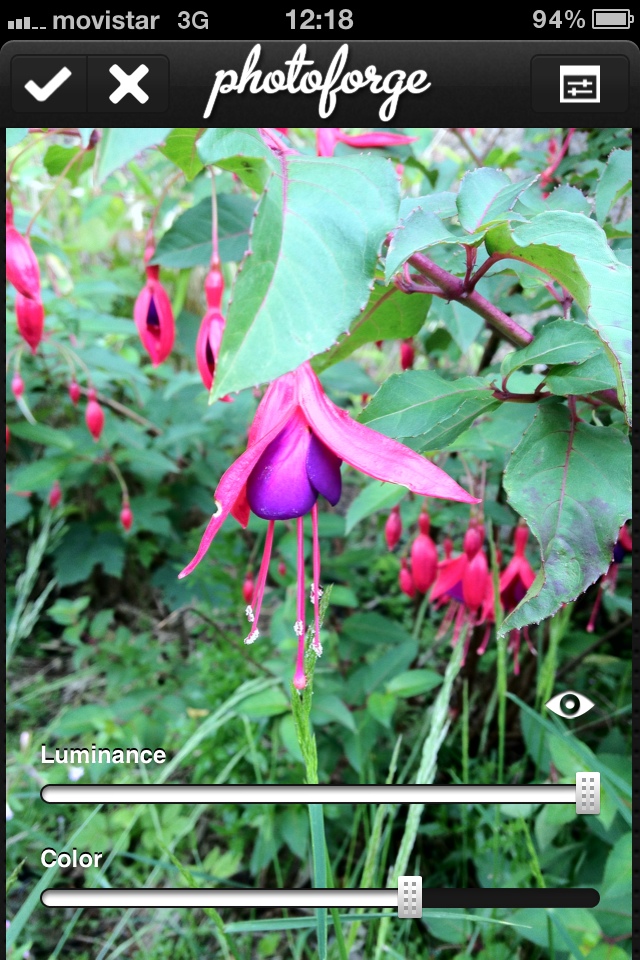
Task: Open the adjustment settings sliders button
Action: 580,85
